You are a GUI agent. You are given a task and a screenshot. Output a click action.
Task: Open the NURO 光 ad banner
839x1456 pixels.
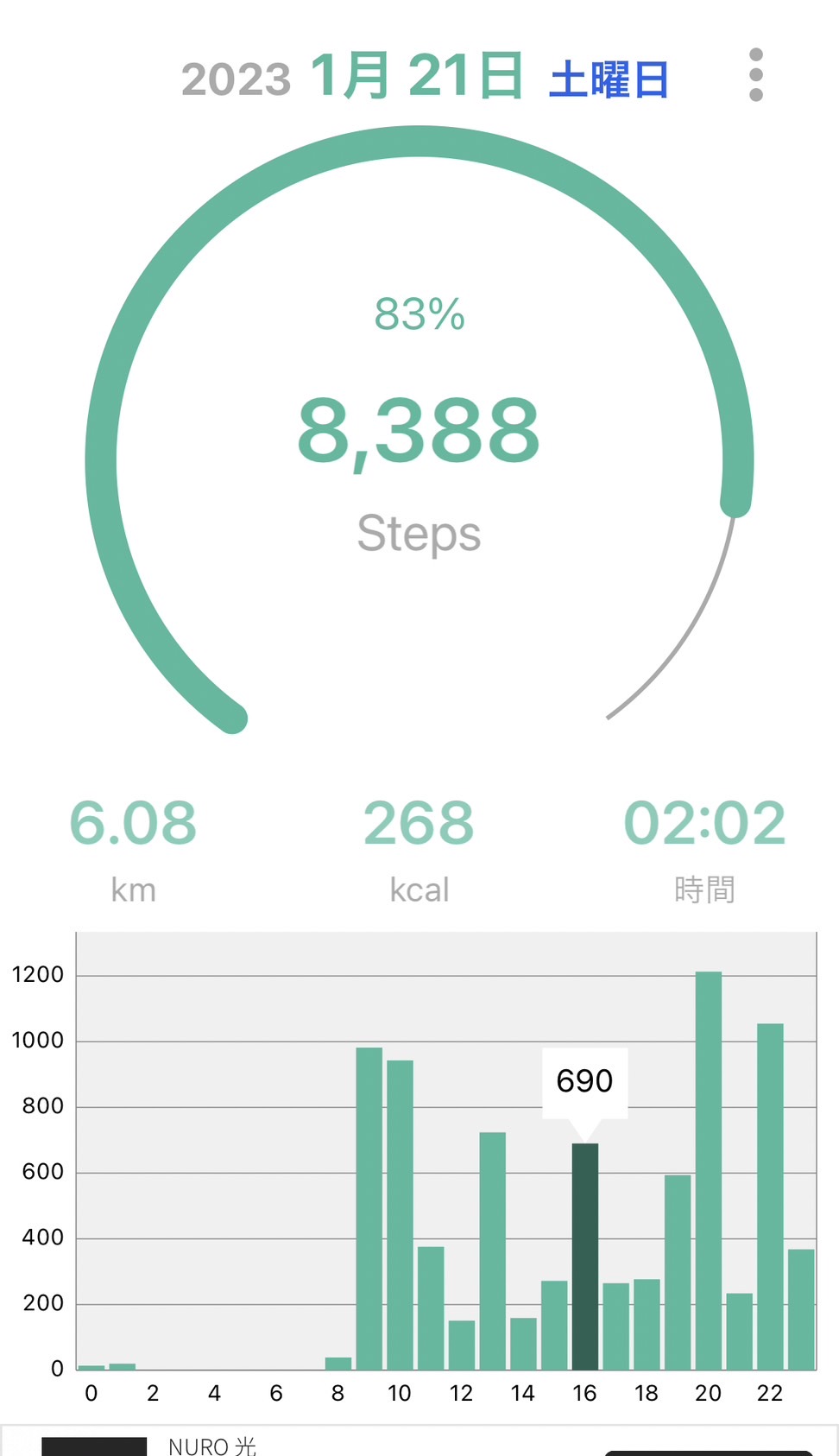pos(419,1441)
